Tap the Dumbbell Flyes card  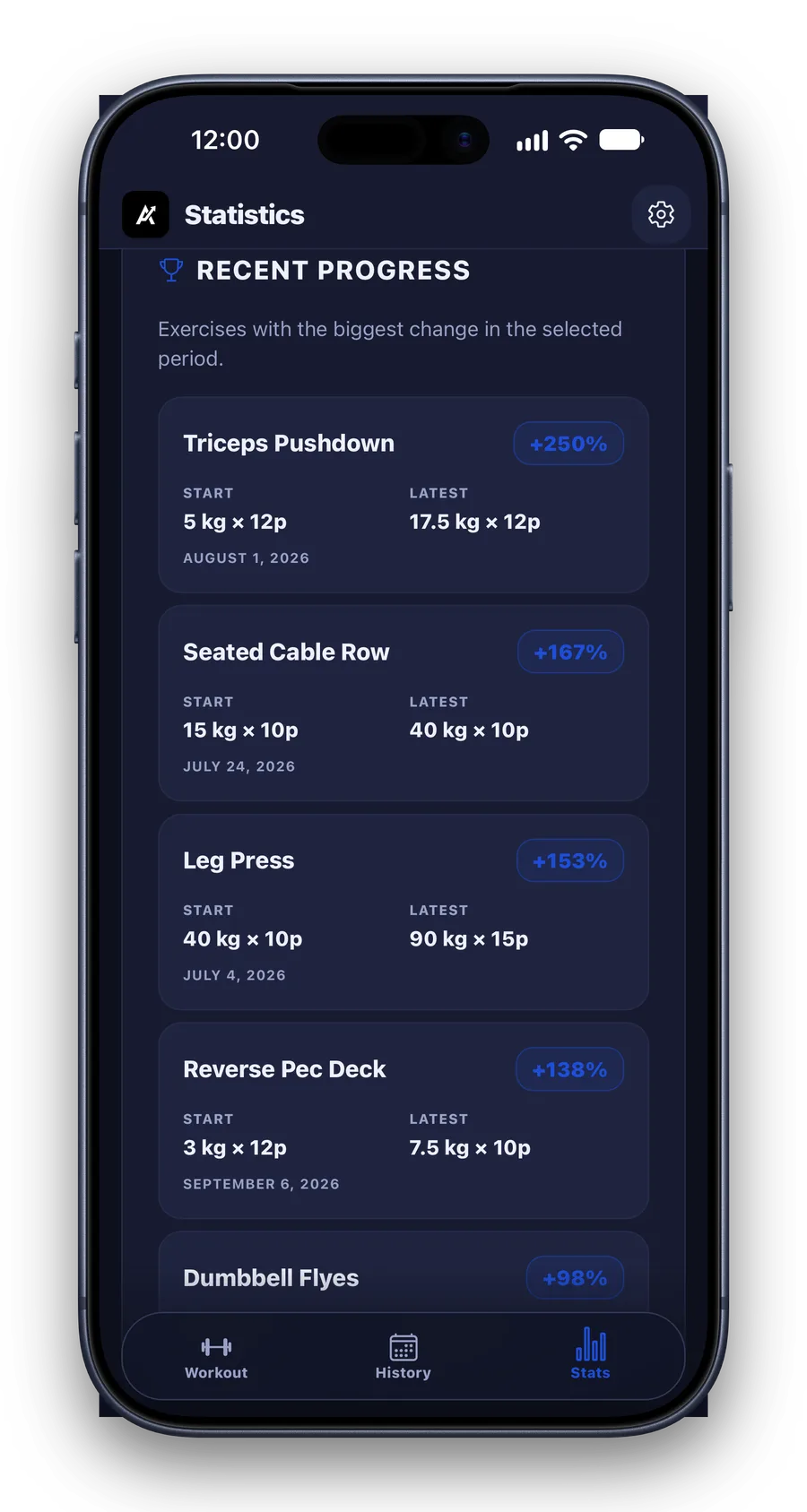click(x=403, y=1273)
